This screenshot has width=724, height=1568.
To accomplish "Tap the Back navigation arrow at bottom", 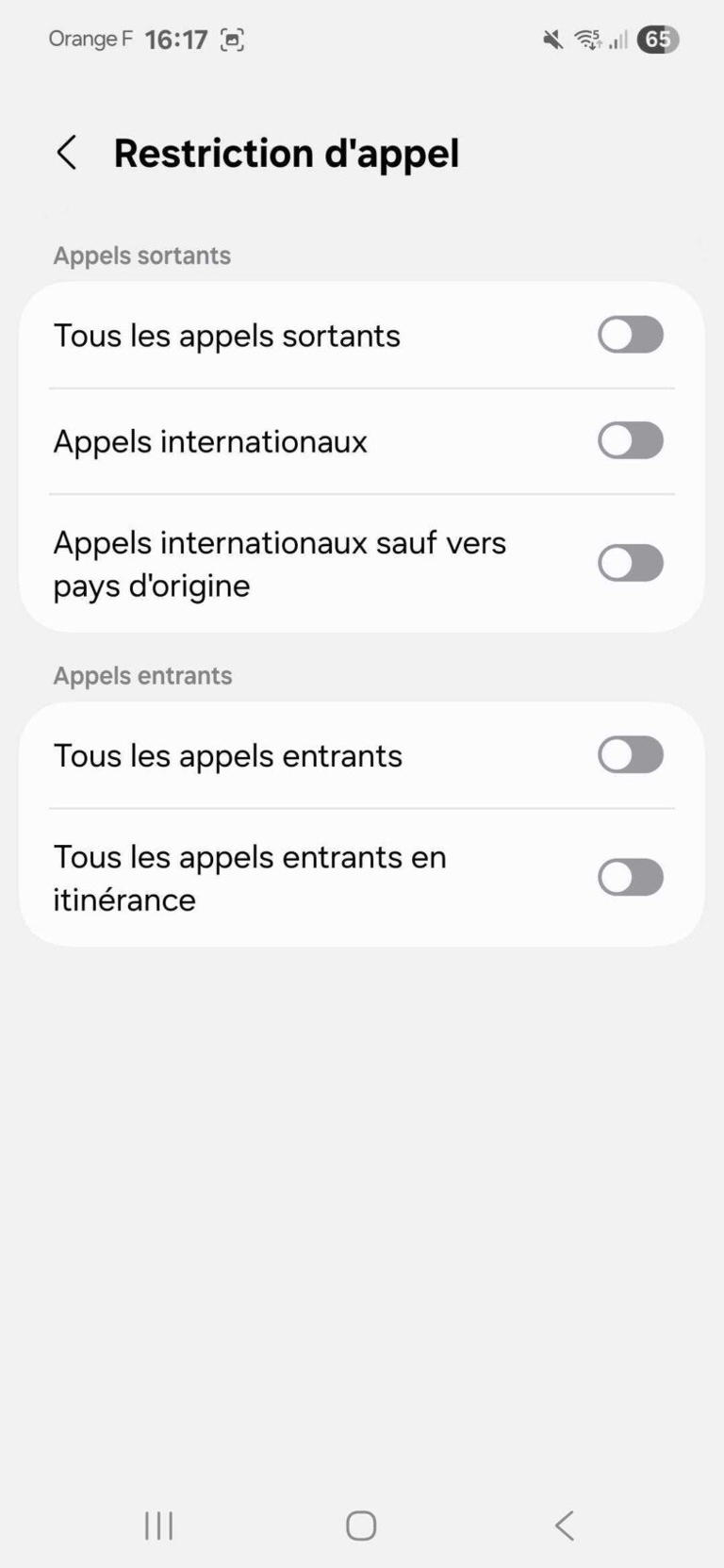I will pyautogui.click(x=564, y=1524).
